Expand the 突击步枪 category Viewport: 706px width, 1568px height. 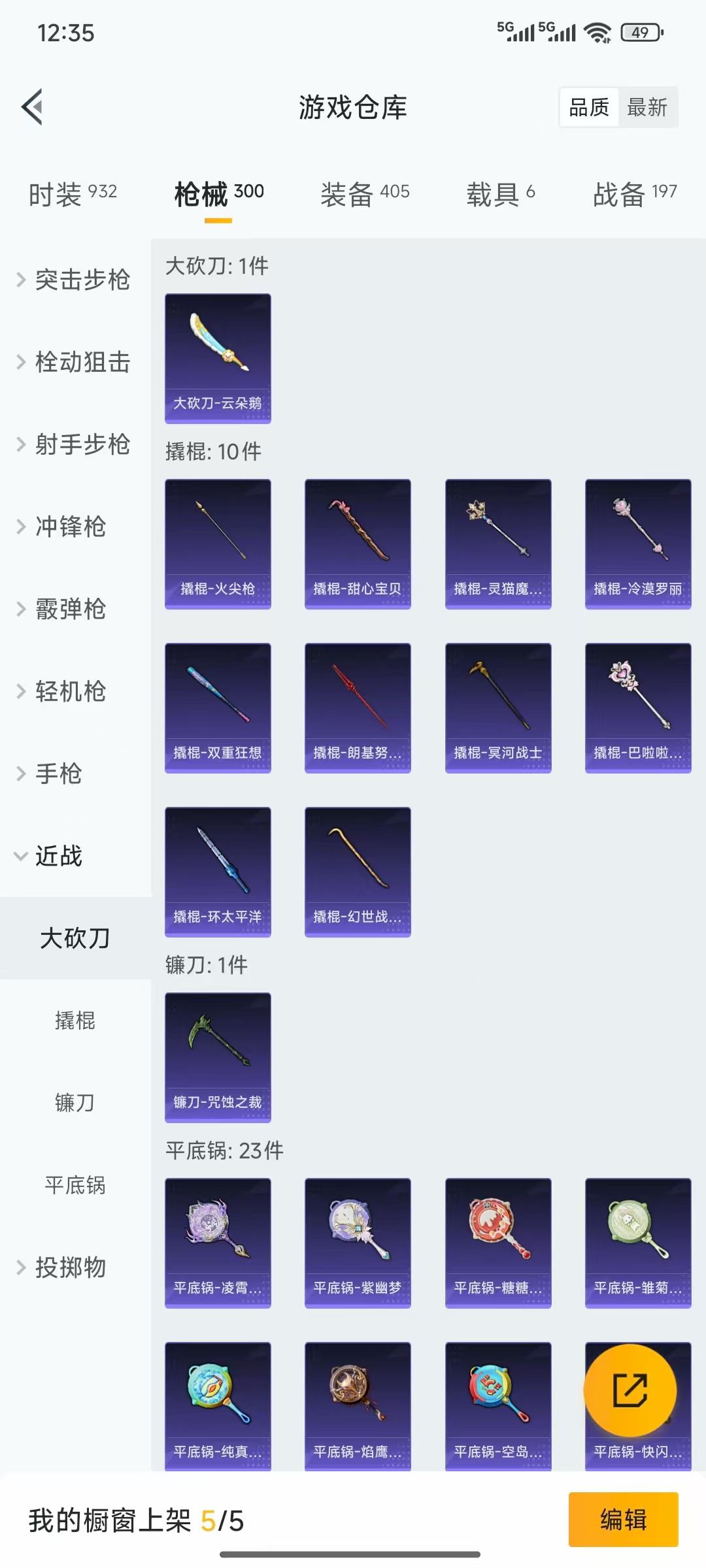[x=82, y=280]
